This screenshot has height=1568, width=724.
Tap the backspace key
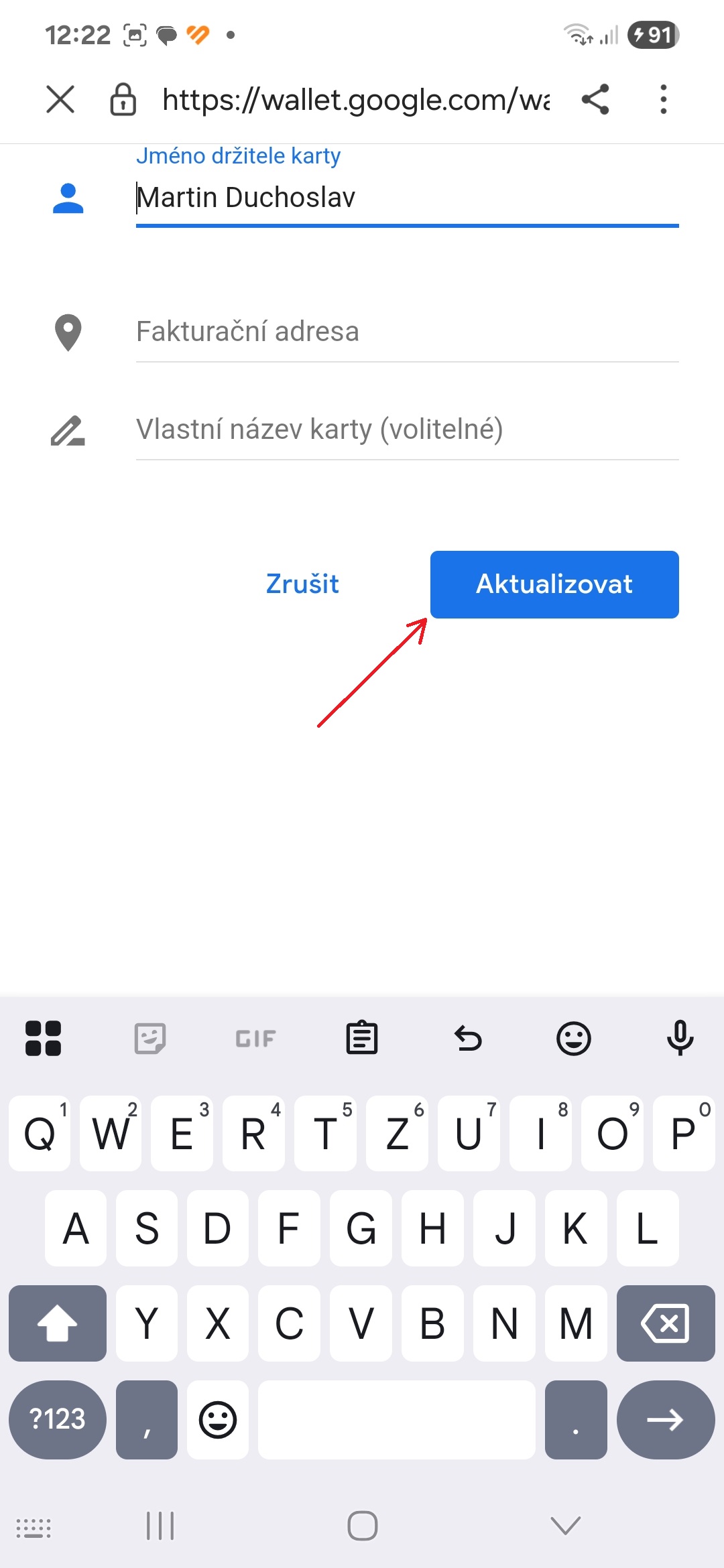[666, 1323]
